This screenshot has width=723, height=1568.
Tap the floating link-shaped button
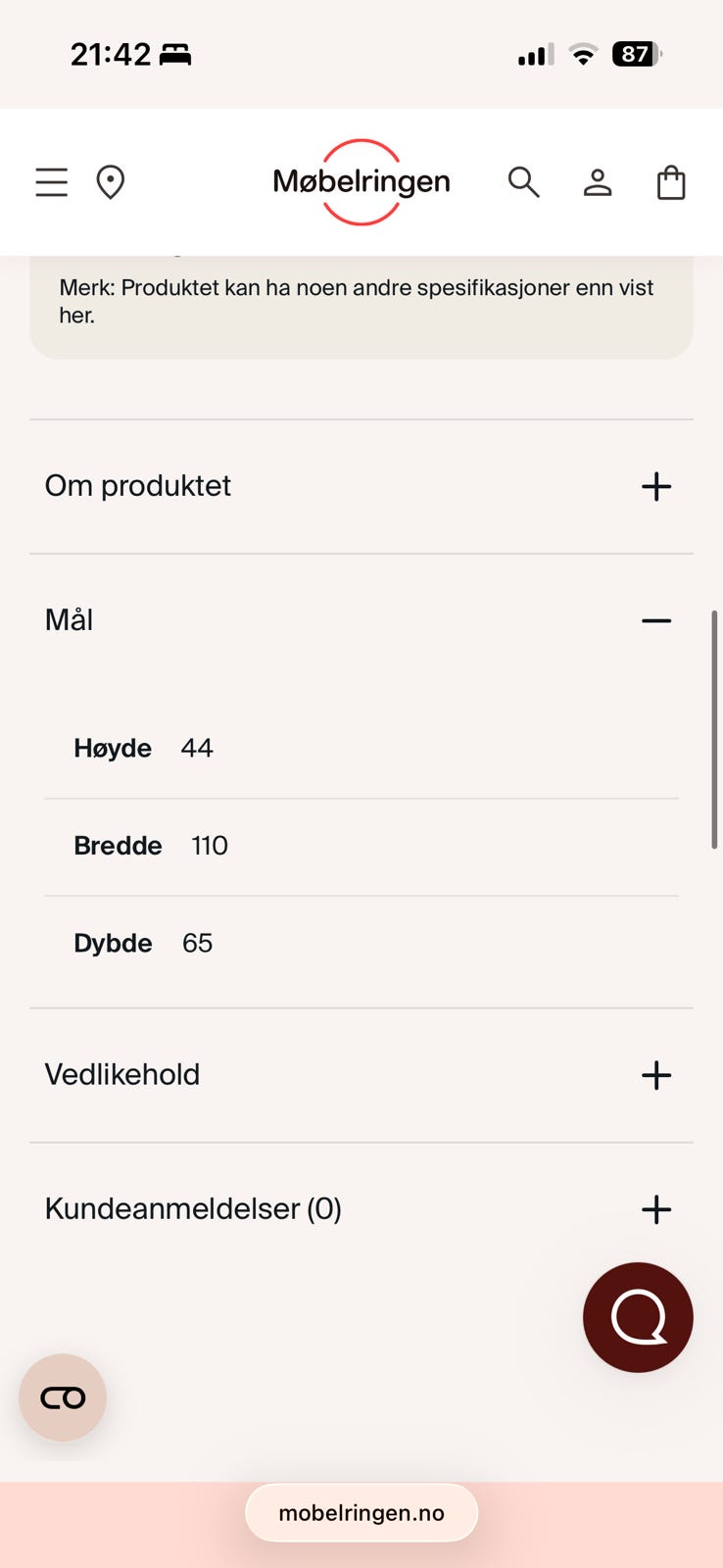tap(63, 1397)
